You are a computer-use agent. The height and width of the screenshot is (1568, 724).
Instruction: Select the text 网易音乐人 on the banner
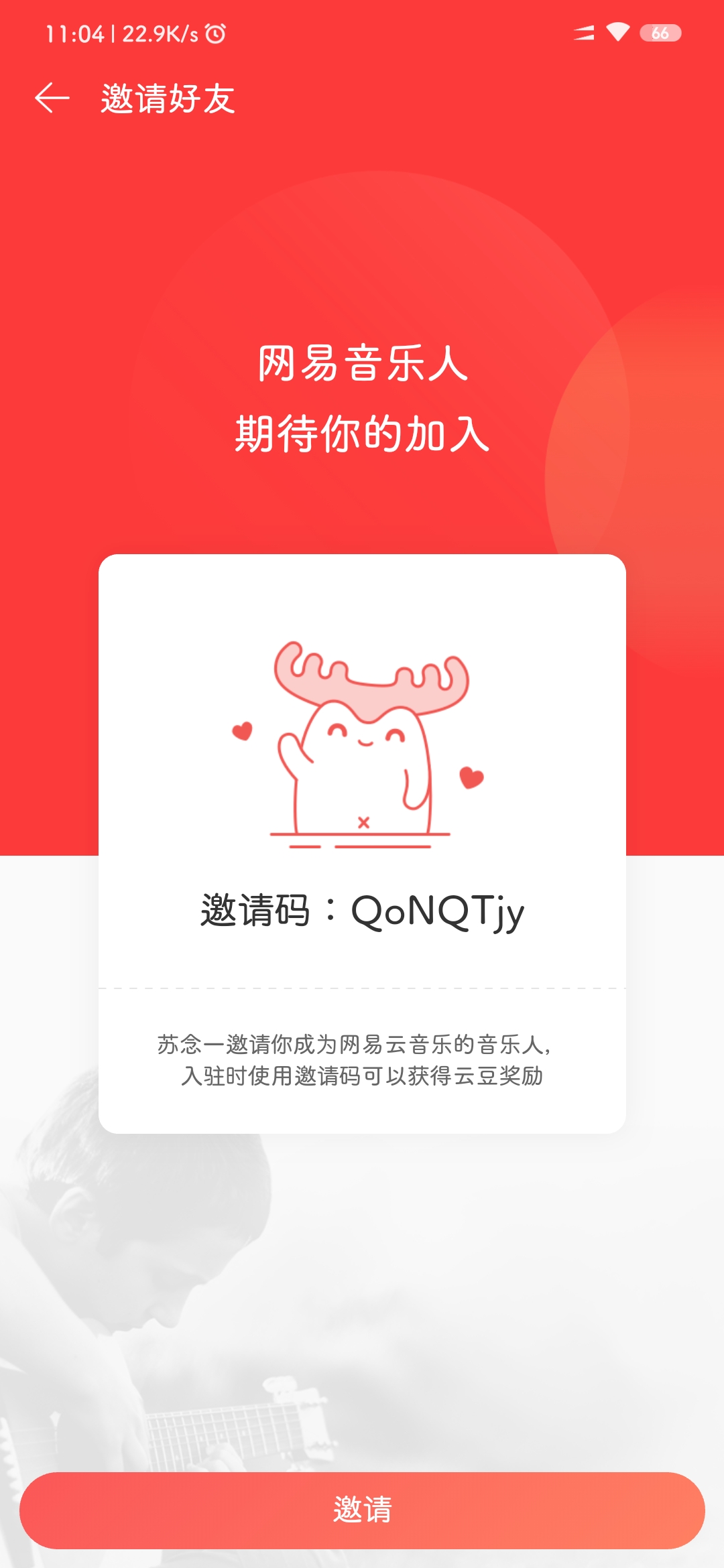coord(362,363)
